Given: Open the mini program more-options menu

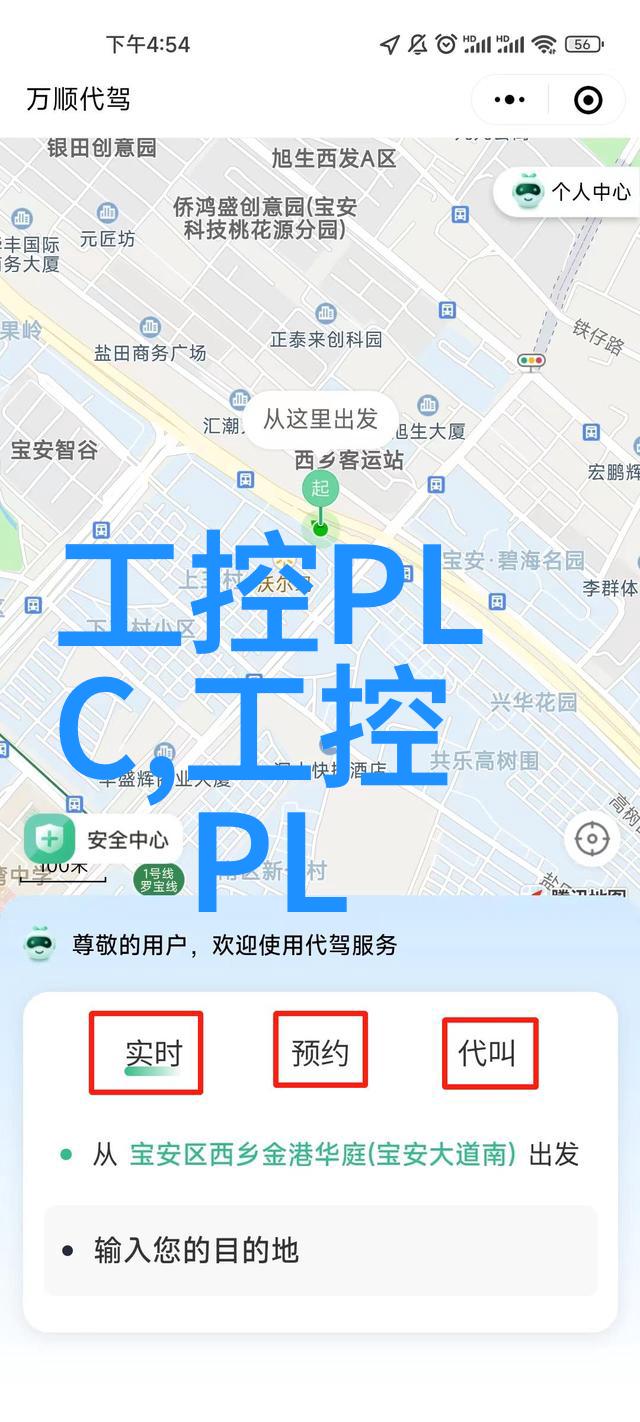Looking at the screenshot, I should tap(510, 100).
